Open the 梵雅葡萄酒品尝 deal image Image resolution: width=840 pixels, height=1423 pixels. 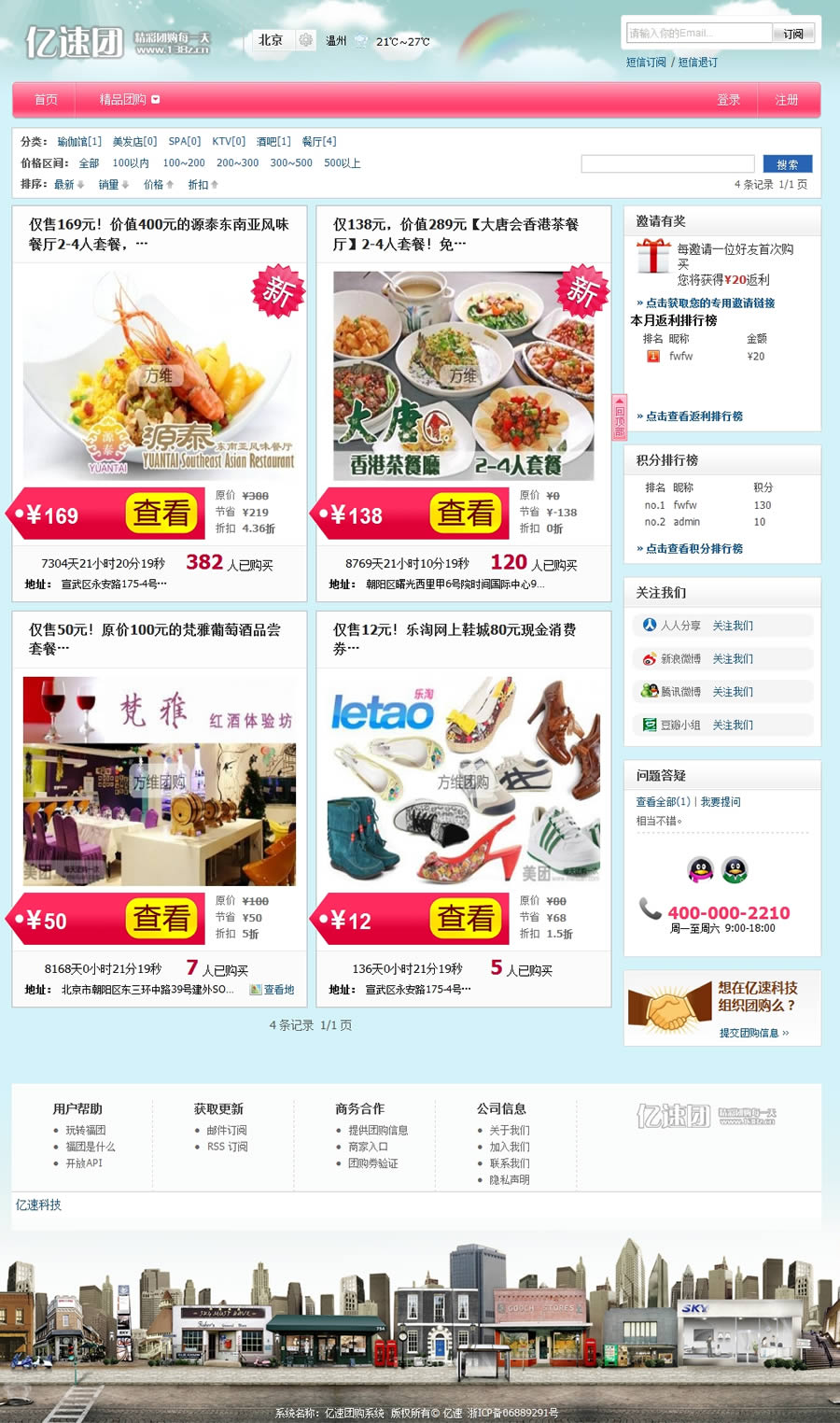tap(160, 781)
